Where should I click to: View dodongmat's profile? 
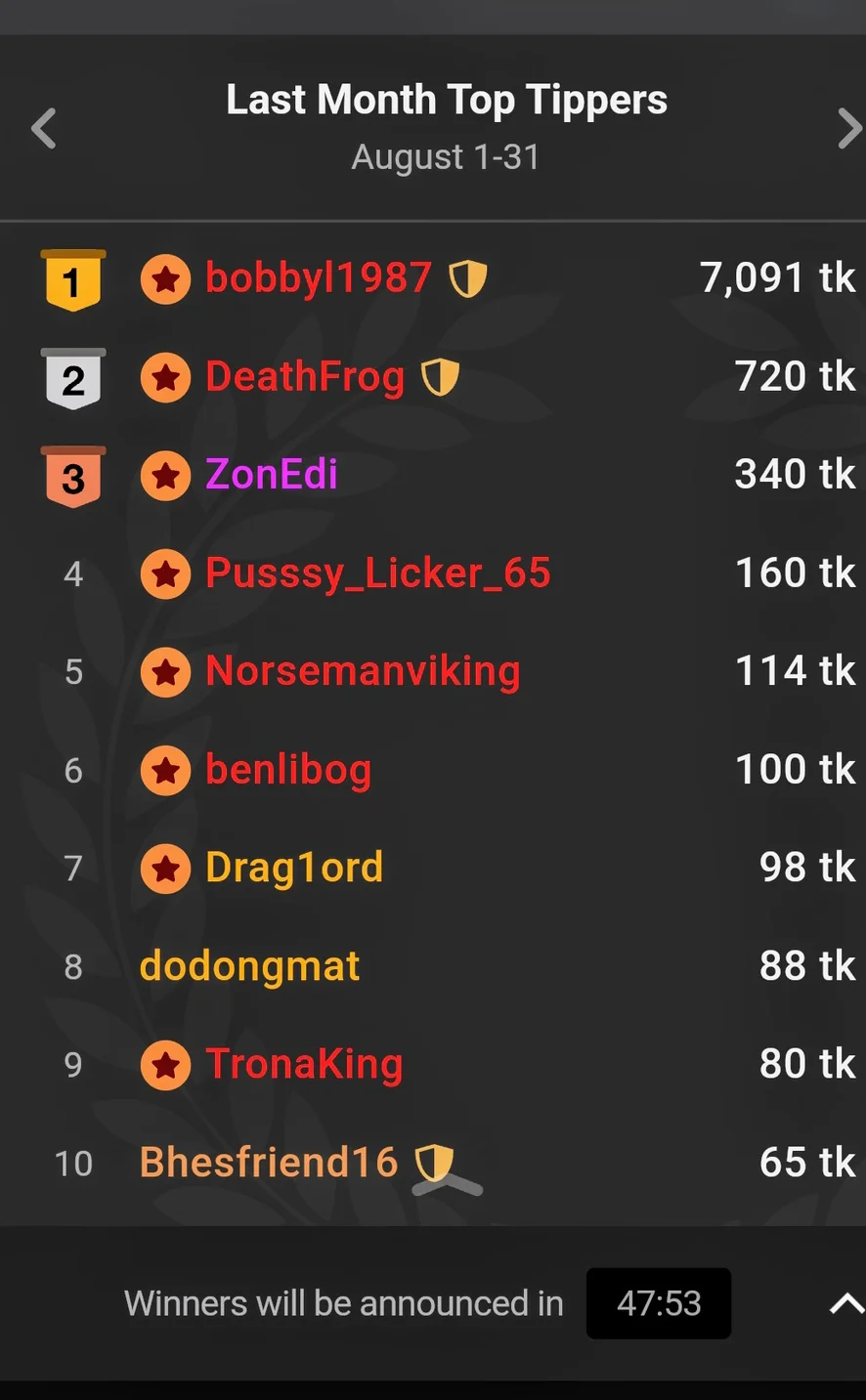click(249, 966)
